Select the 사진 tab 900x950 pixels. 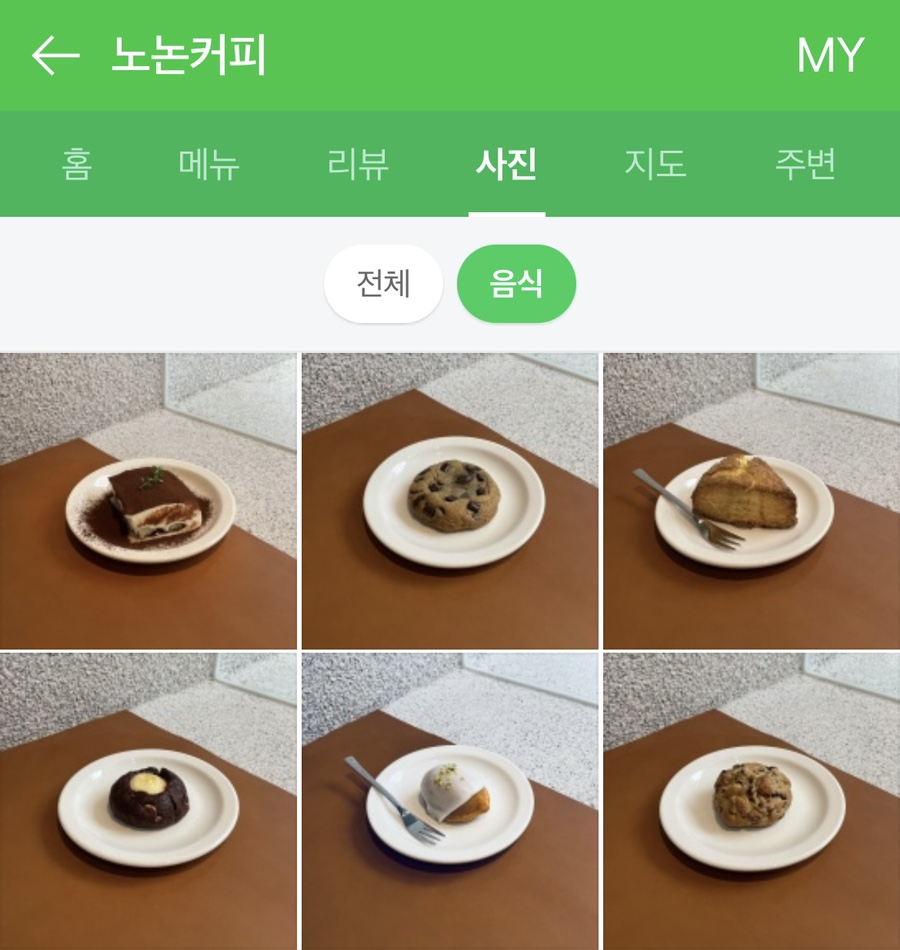[506, 163]
